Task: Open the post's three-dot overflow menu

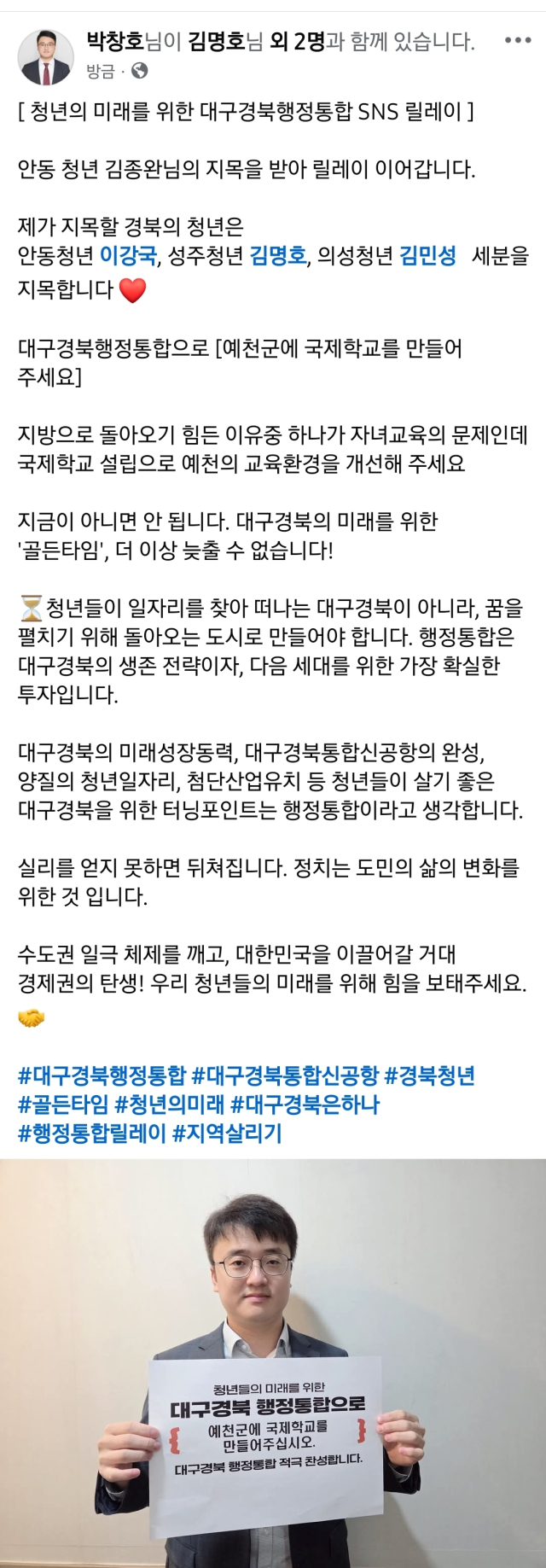Action: 518,41
